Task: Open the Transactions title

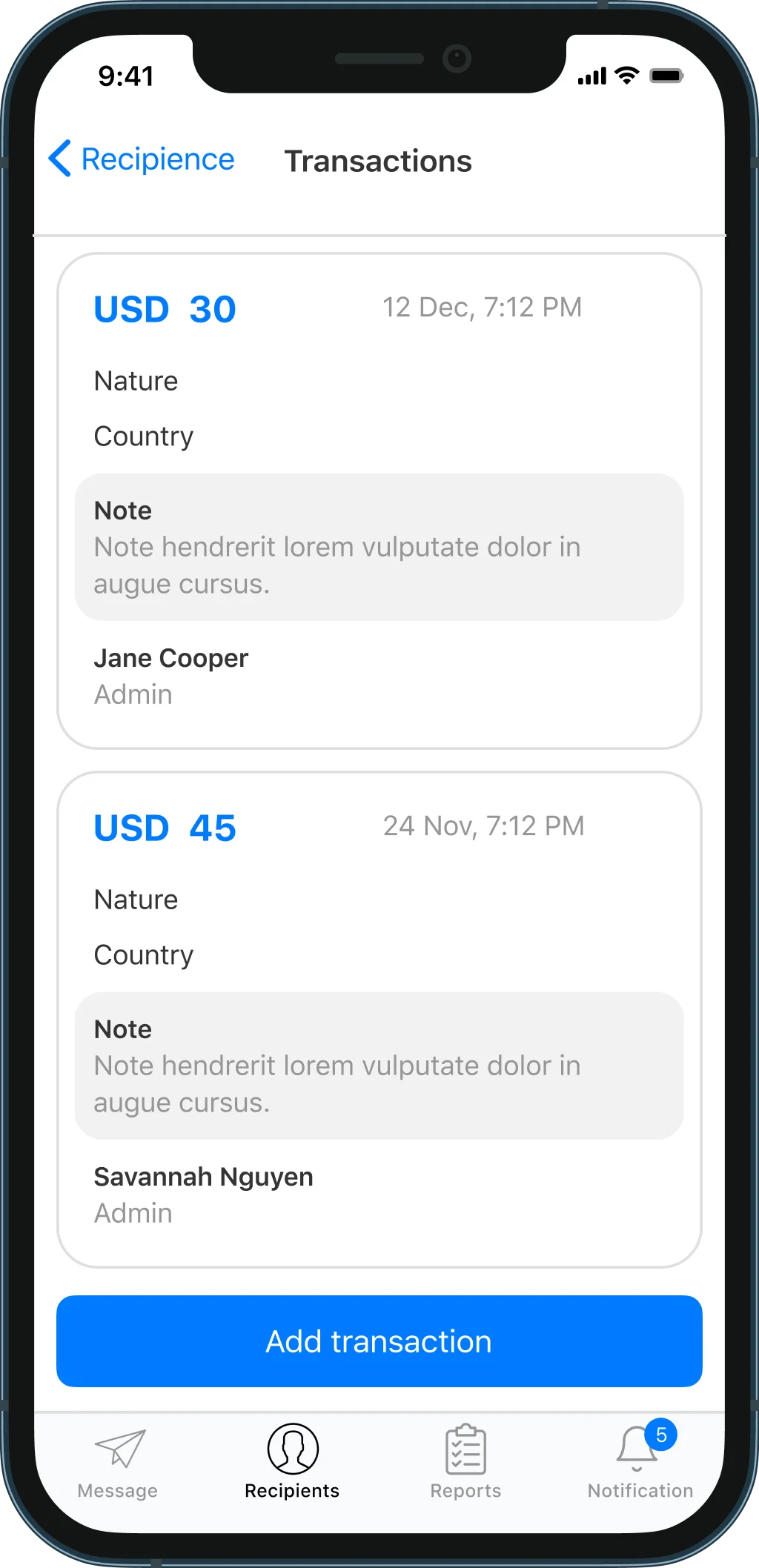Action: coord(379,161)
